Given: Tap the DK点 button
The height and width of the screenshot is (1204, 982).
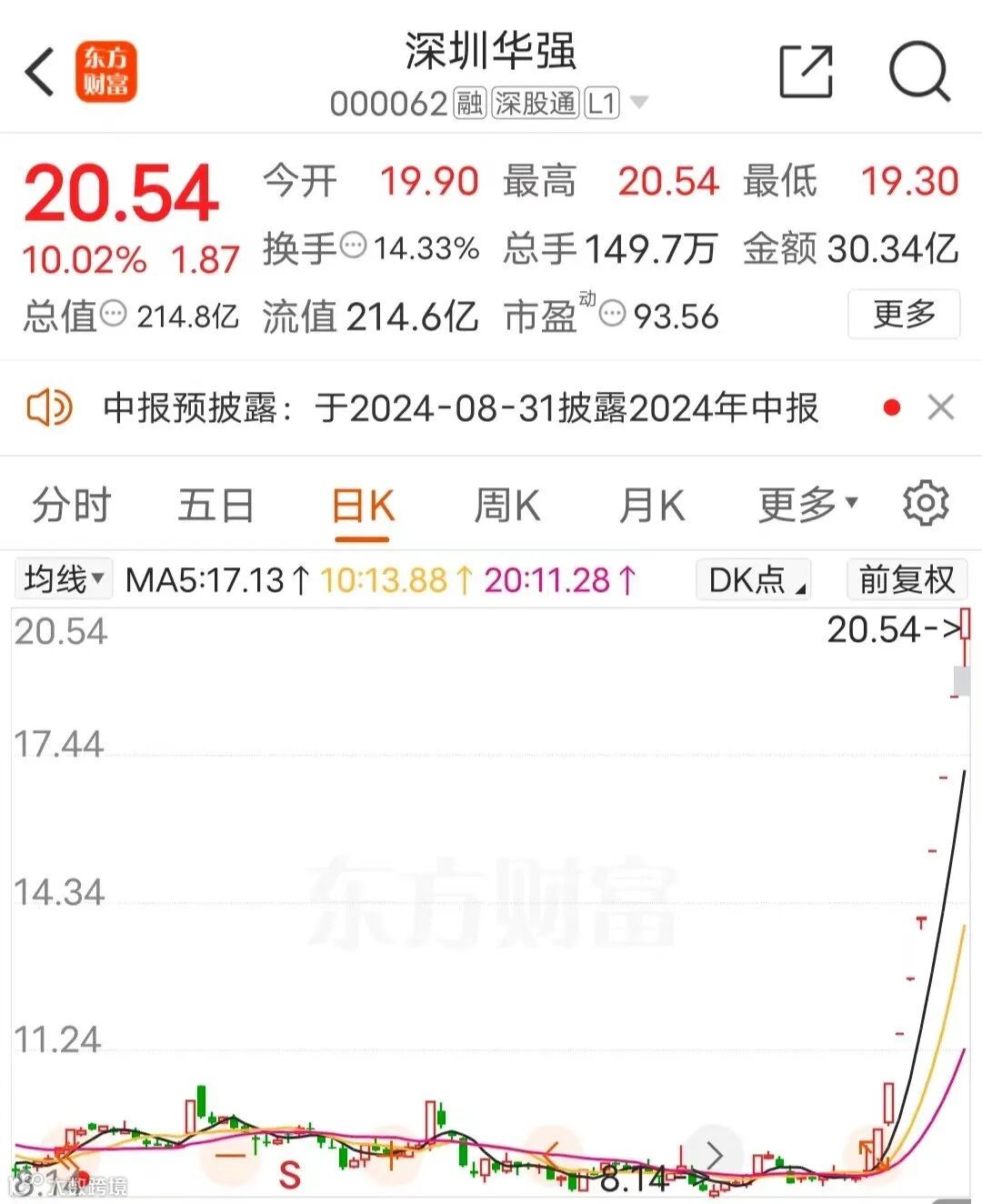Looking at the screenshot, I should (x=753, y=579).
